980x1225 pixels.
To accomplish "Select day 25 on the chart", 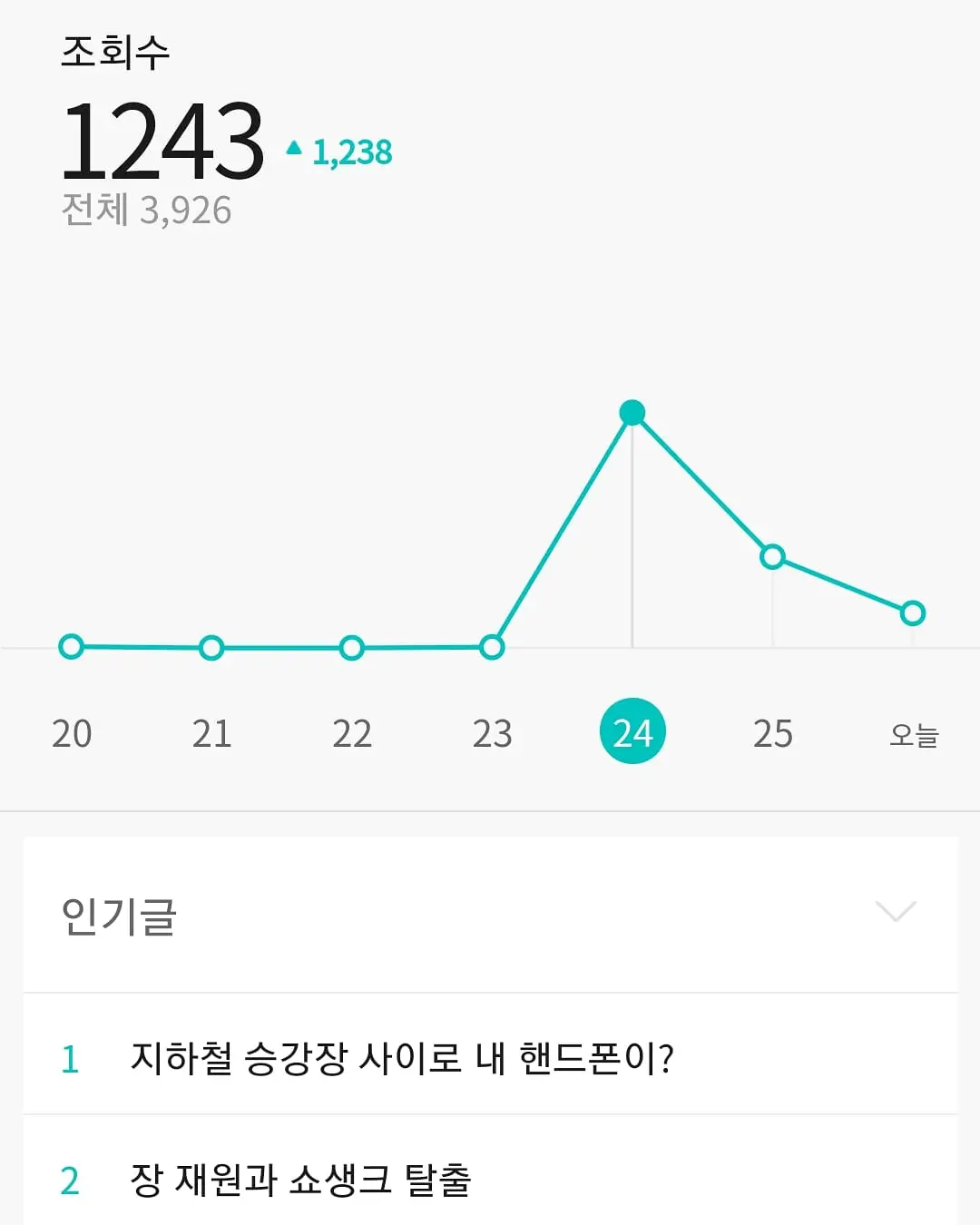I will pyautogui.click(x=772, y=733).
